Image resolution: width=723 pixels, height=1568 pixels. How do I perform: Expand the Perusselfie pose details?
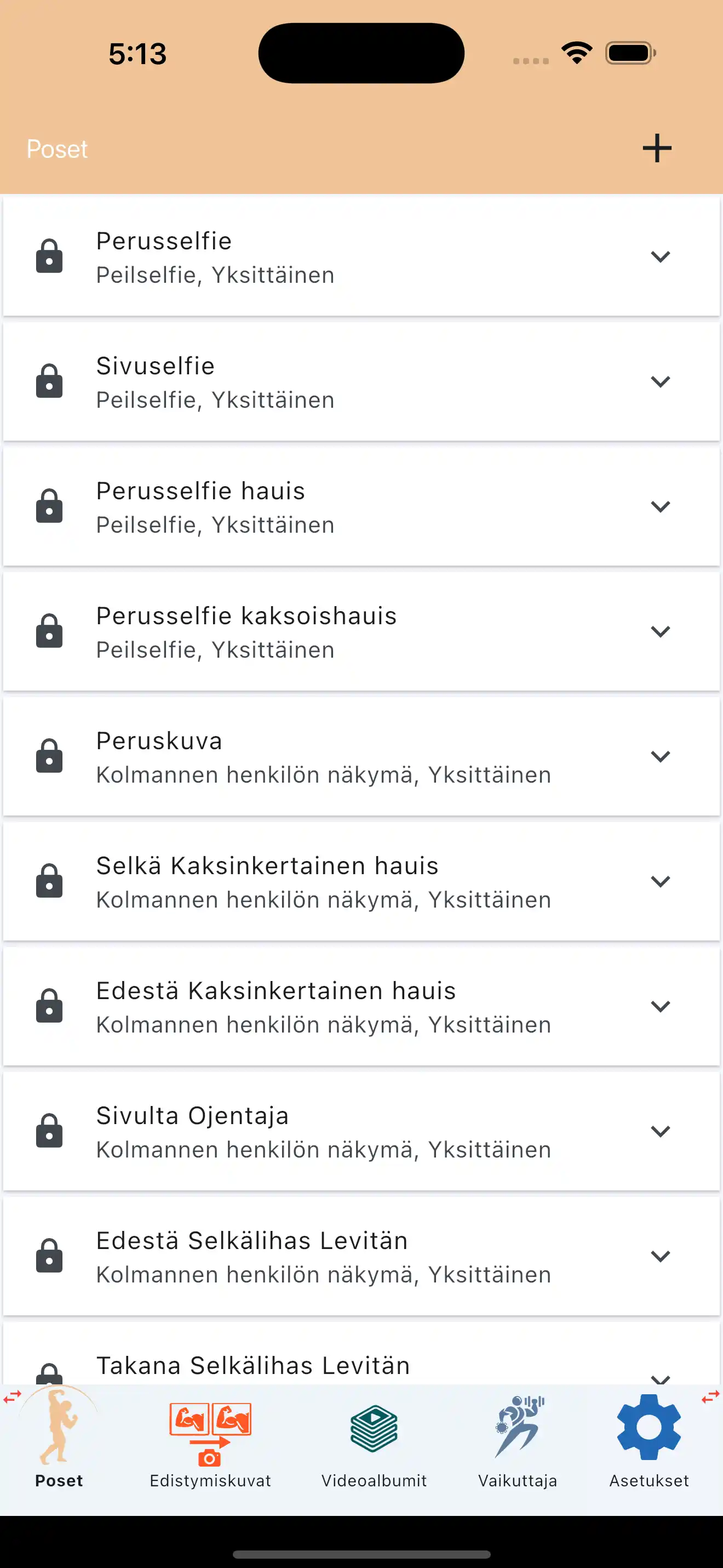661,256
